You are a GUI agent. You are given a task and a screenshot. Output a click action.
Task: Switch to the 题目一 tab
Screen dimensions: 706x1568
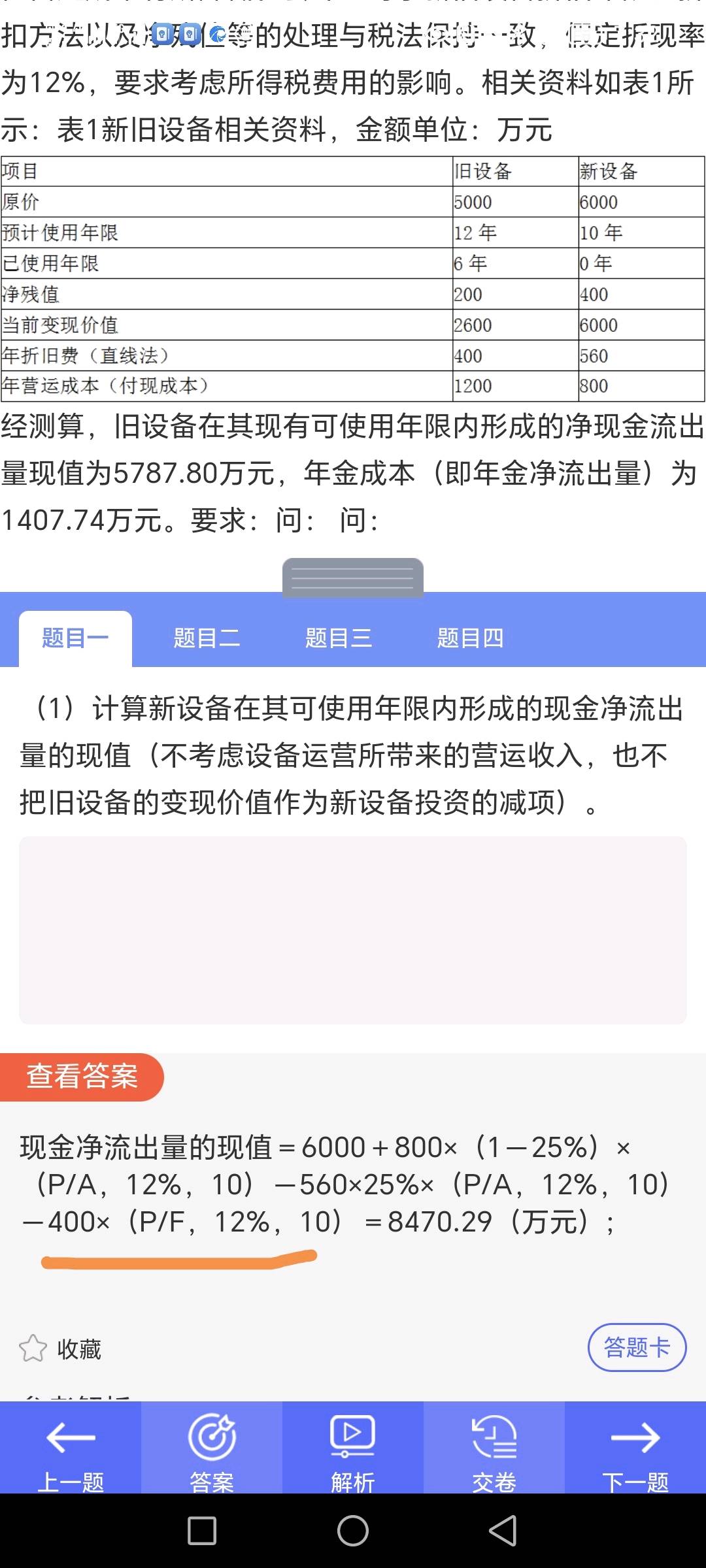click(75, 638)
